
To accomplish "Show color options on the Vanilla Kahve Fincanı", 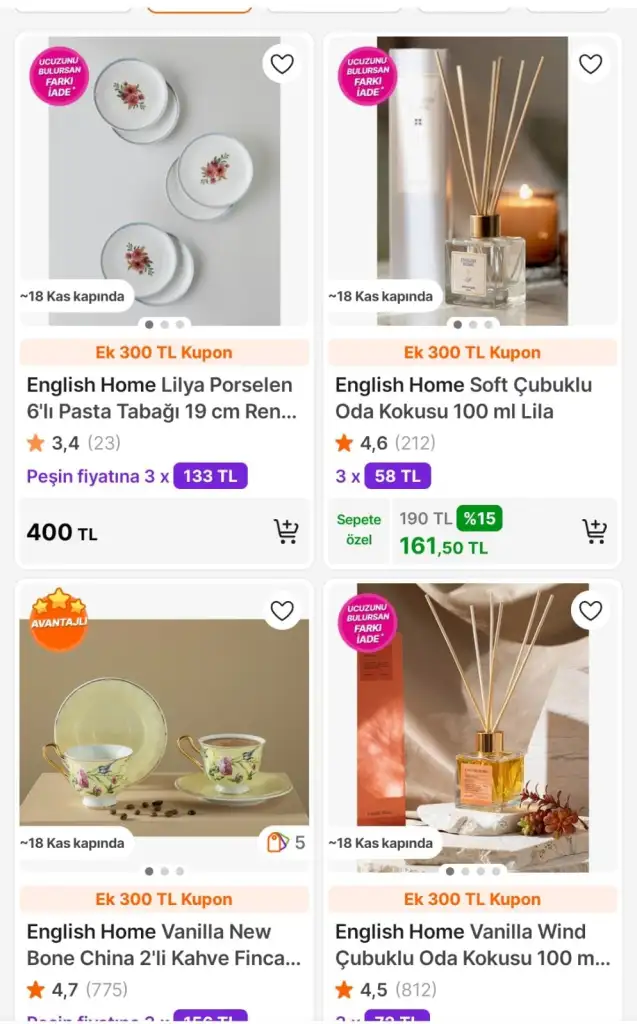I will pyautogui.click(x=286, y=842).
